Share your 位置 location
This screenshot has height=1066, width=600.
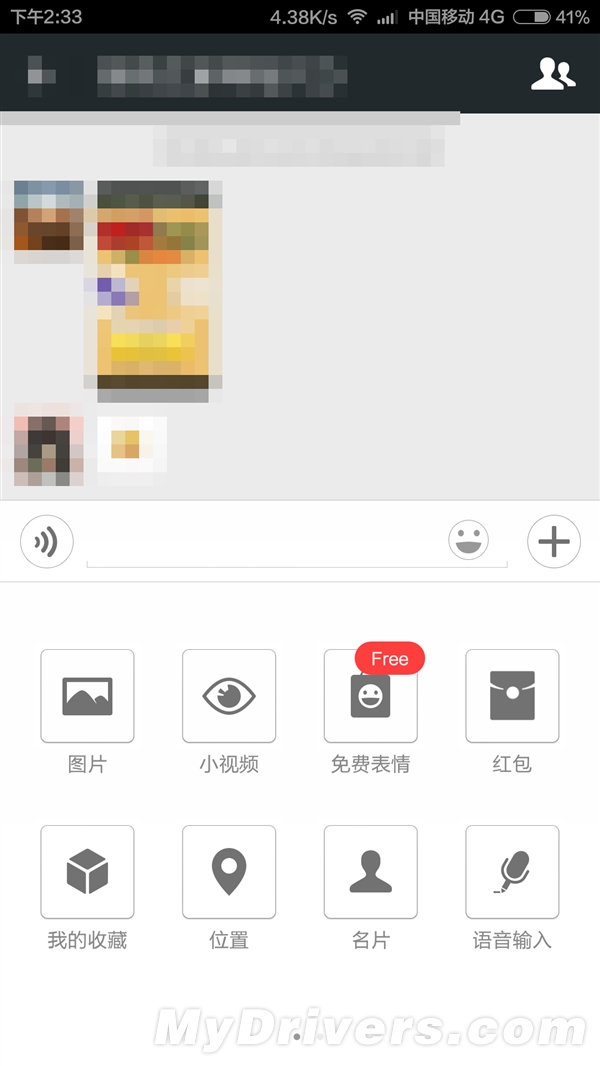pyautogui.click(x=229, y=872)
